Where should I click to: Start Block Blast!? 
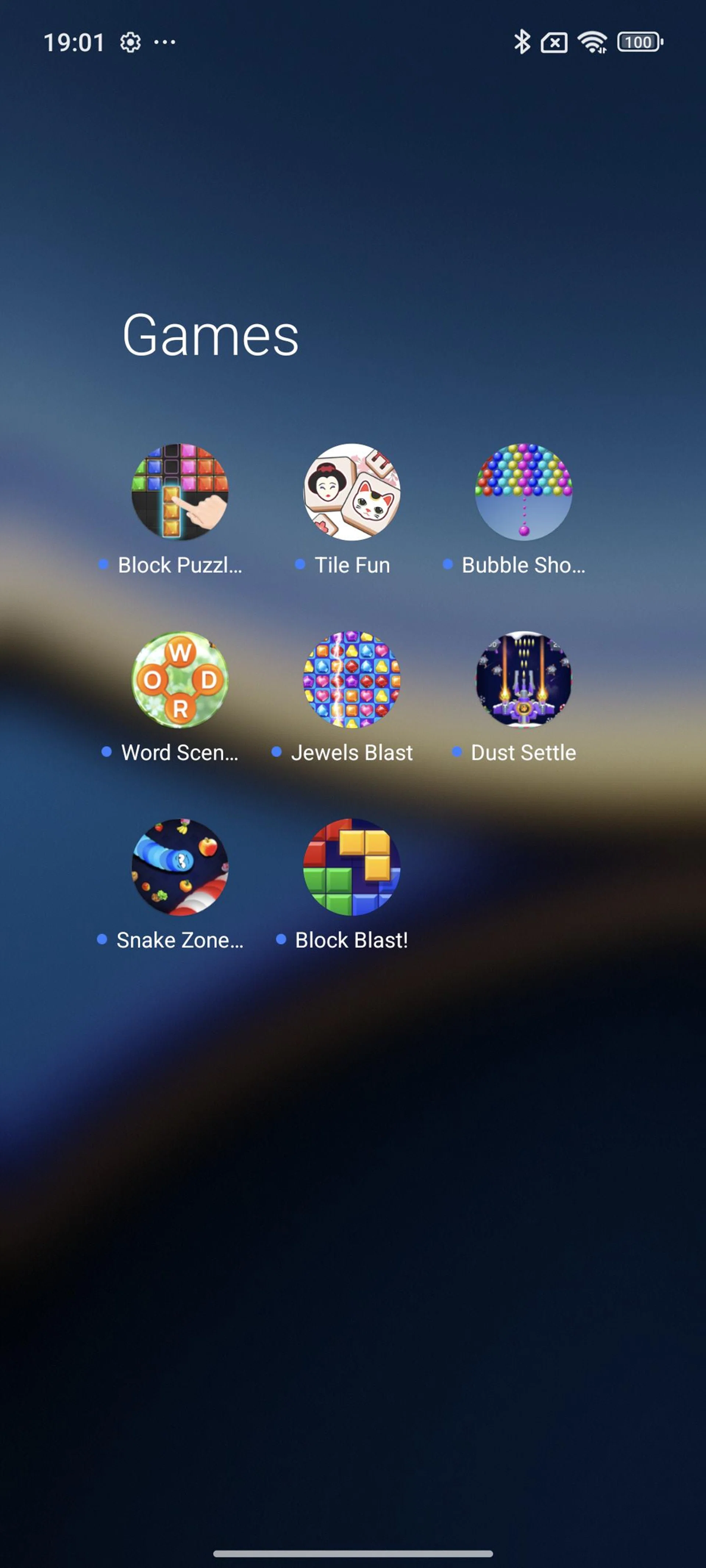[x=352, y=871]
